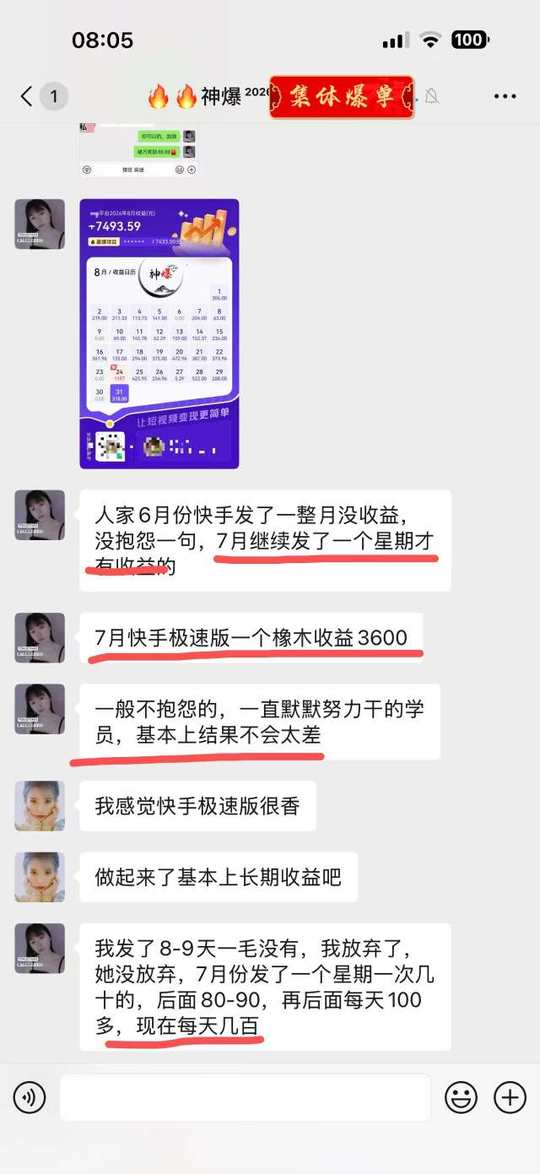The image size is (540, 1174).
Task: Open the small chat screenshot image at top
Action: [139, 150]
